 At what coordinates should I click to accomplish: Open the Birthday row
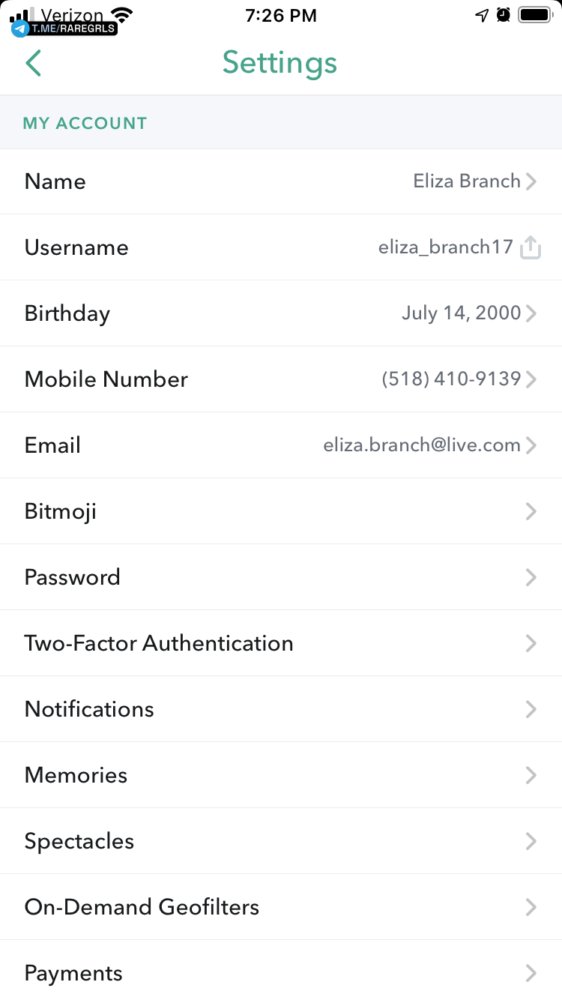click(x=281, y=313)
